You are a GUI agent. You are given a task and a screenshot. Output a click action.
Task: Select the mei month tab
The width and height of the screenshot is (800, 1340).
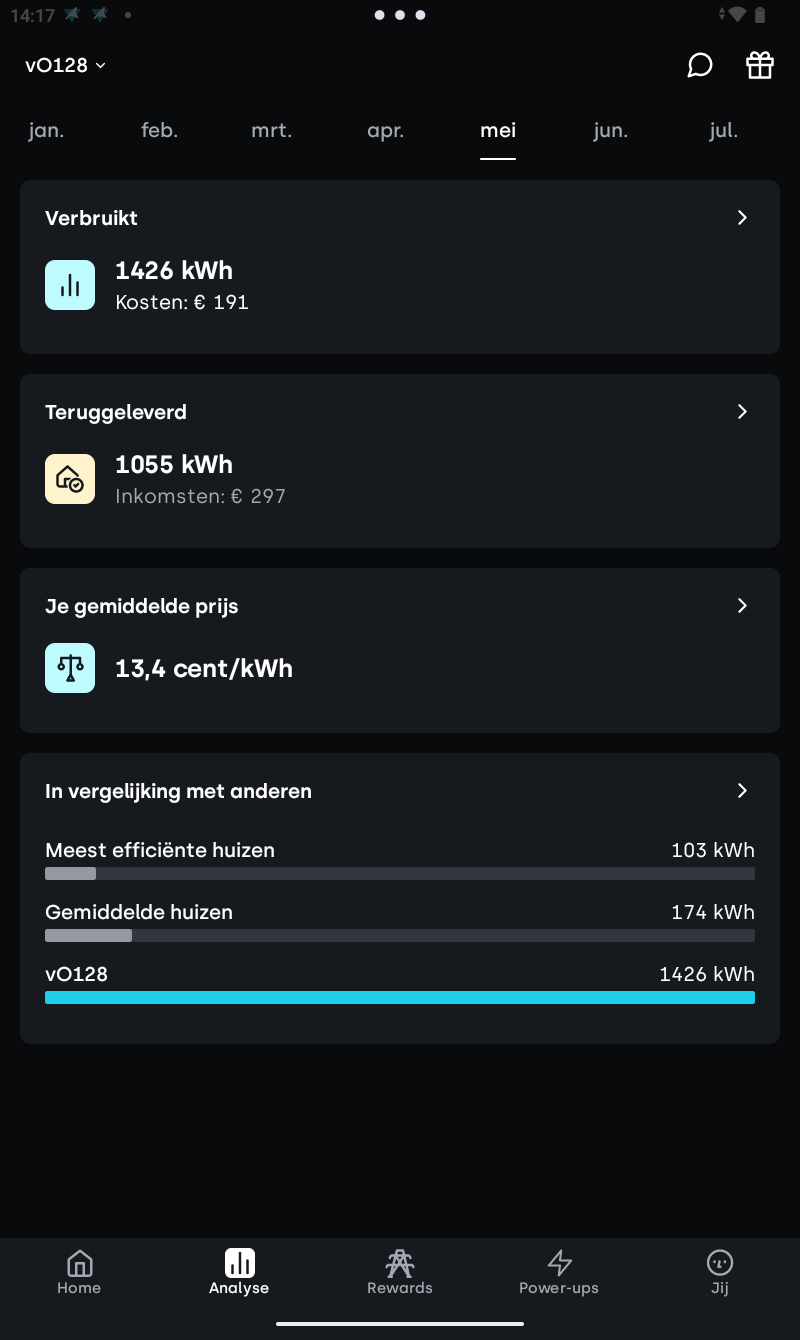click(x=498, y=131)
